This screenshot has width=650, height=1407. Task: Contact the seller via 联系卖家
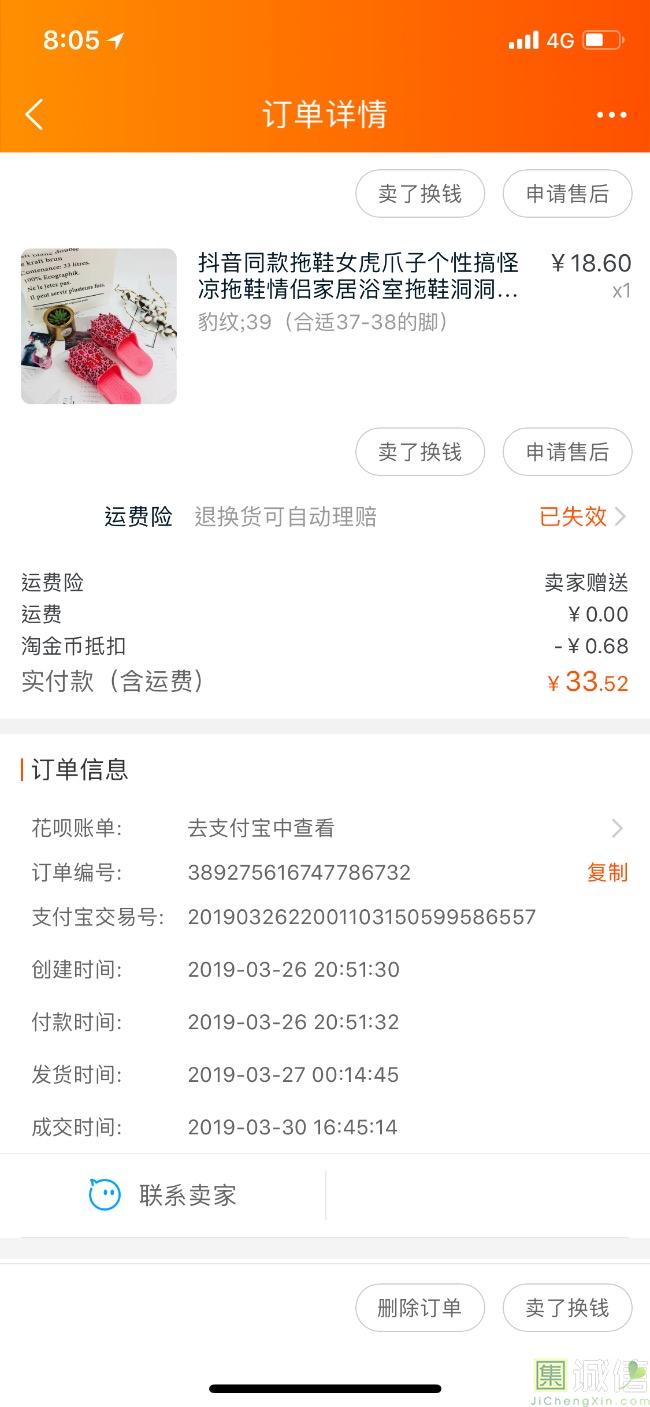click(x=163, y=1195)
